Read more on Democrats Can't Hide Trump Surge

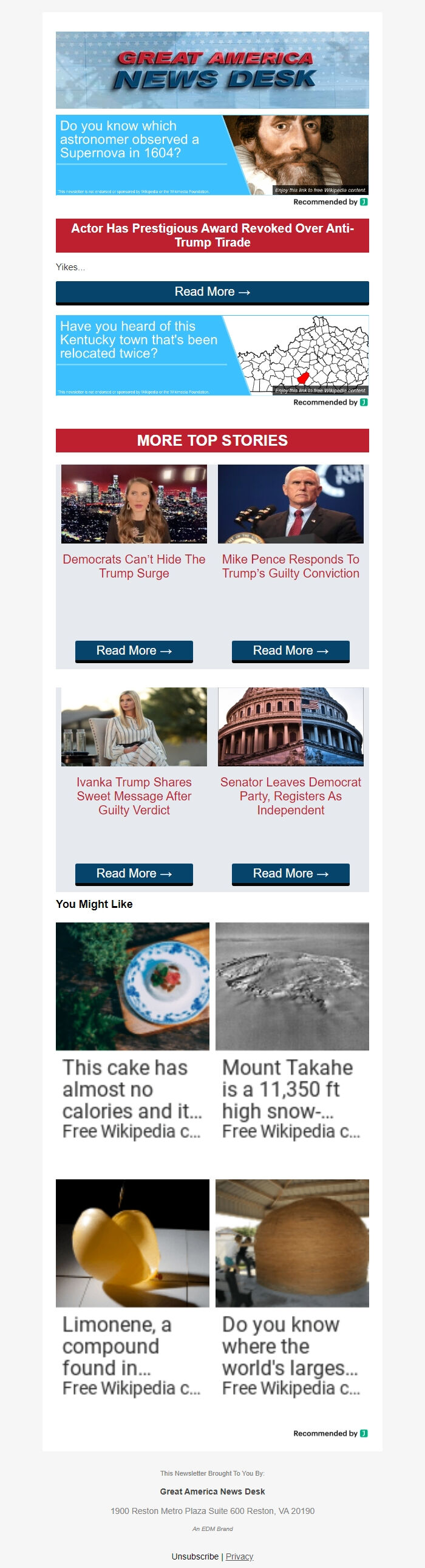[x=134, y=650]
